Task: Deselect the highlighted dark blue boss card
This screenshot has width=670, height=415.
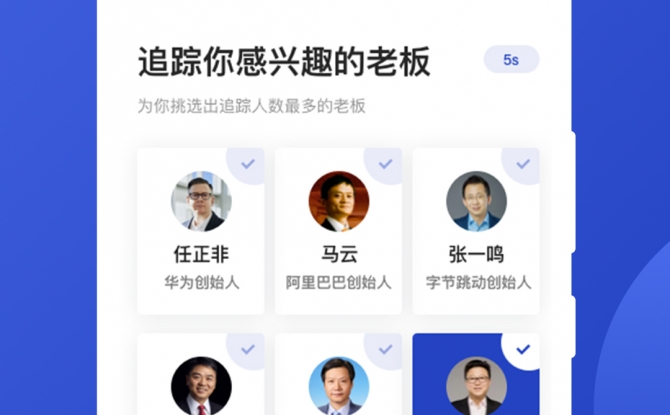Action: point(476,375)
